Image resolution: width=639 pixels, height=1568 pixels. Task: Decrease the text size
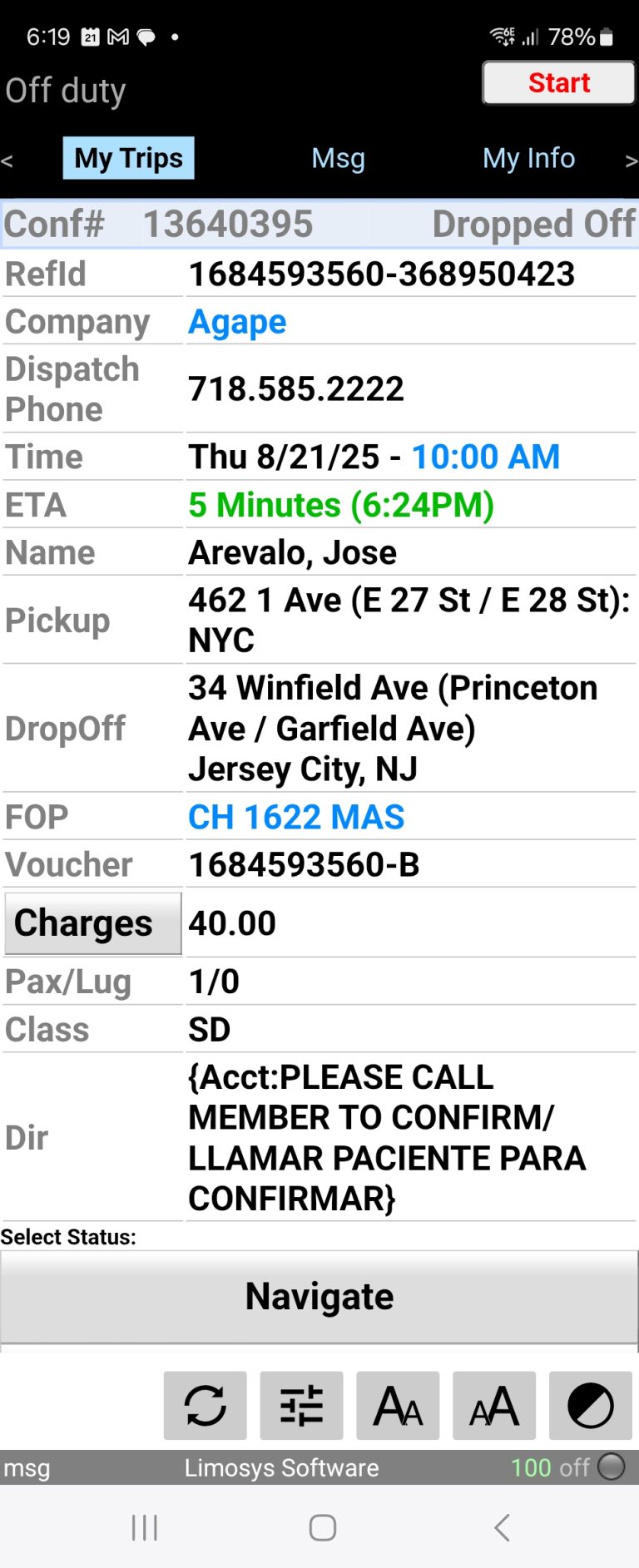pyautogui.click(x=398, y=1406)
